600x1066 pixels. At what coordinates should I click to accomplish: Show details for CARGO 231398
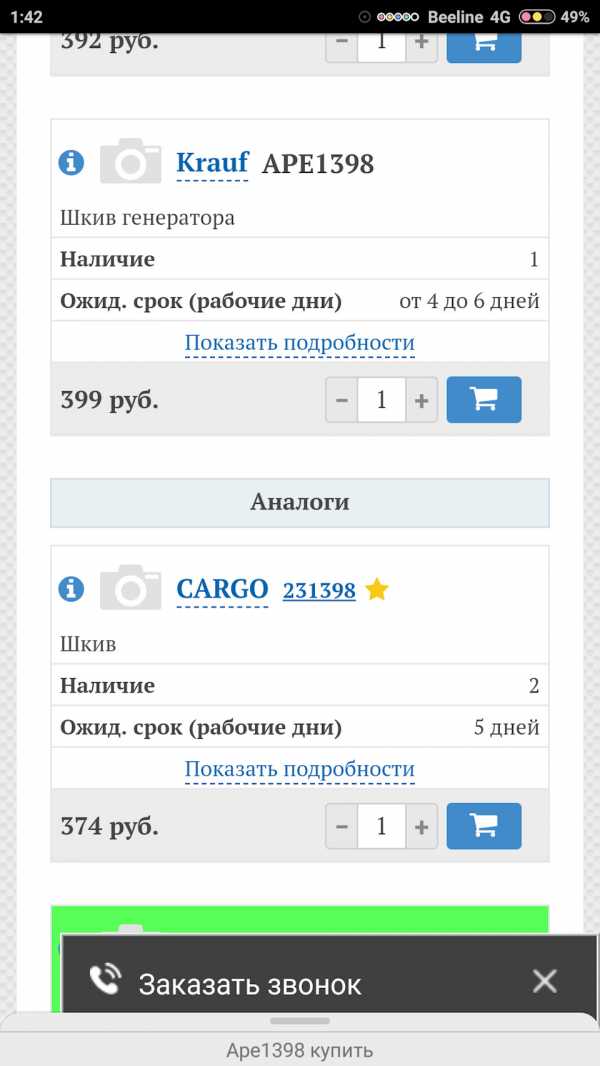coord(299,769)
